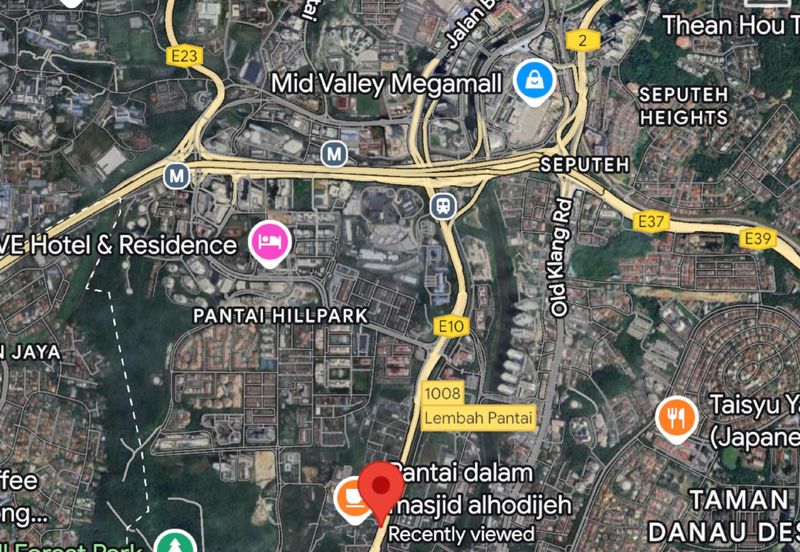
Task: Tap the metro station icon below Mid Valley
Action: 334,153
